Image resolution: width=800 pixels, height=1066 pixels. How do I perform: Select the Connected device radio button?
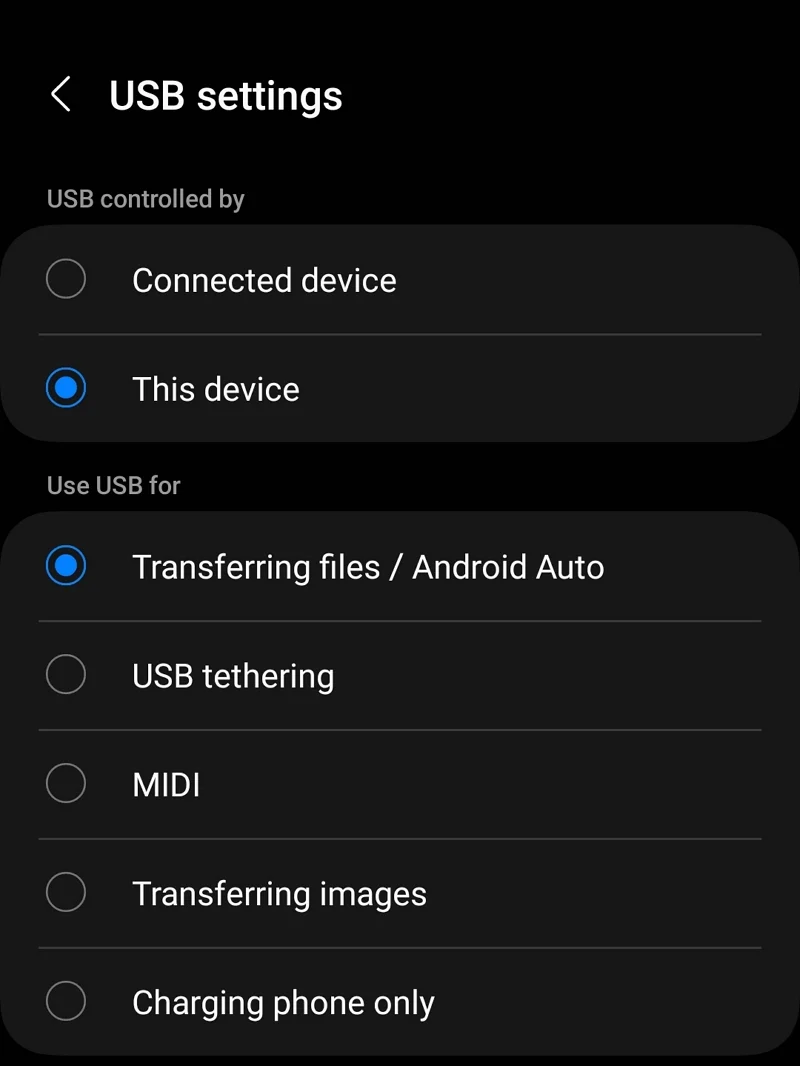pyautogui.click(x=65, y=279)
